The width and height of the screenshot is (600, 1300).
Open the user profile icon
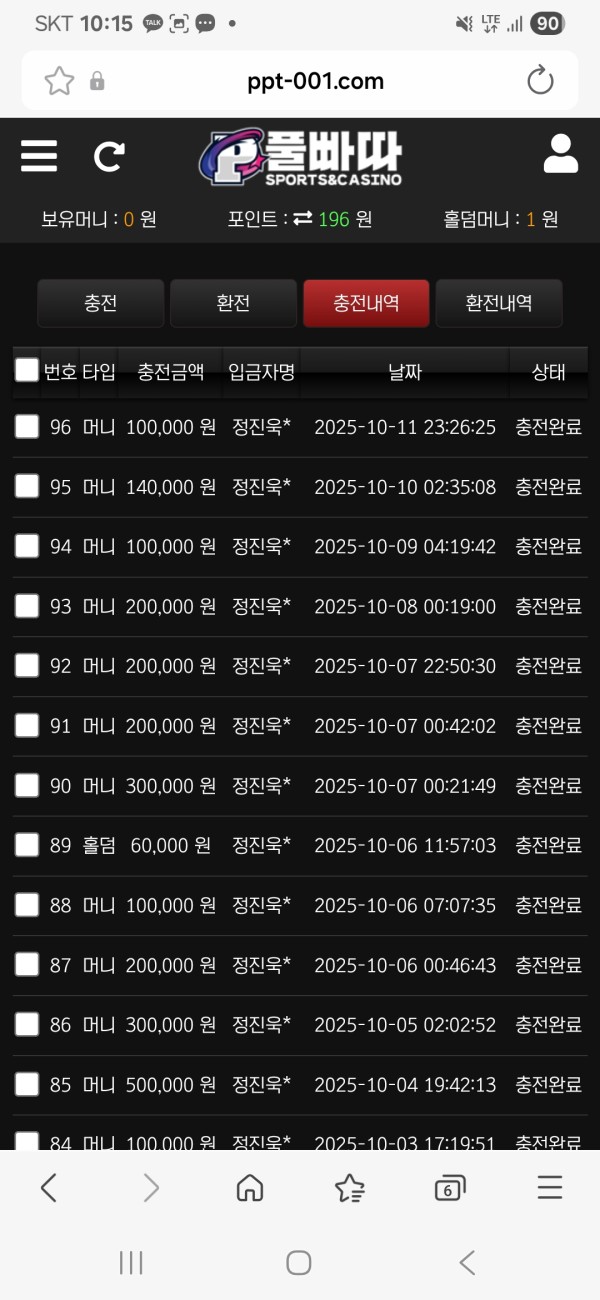coord(560,154)
